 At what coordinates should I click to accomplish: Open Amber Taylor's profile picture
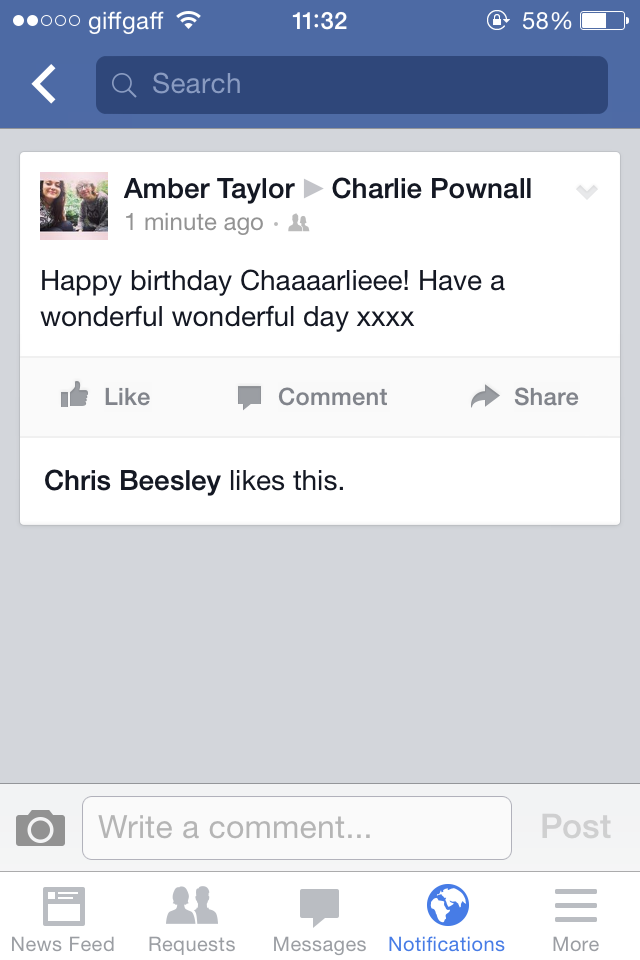[74, 206]
